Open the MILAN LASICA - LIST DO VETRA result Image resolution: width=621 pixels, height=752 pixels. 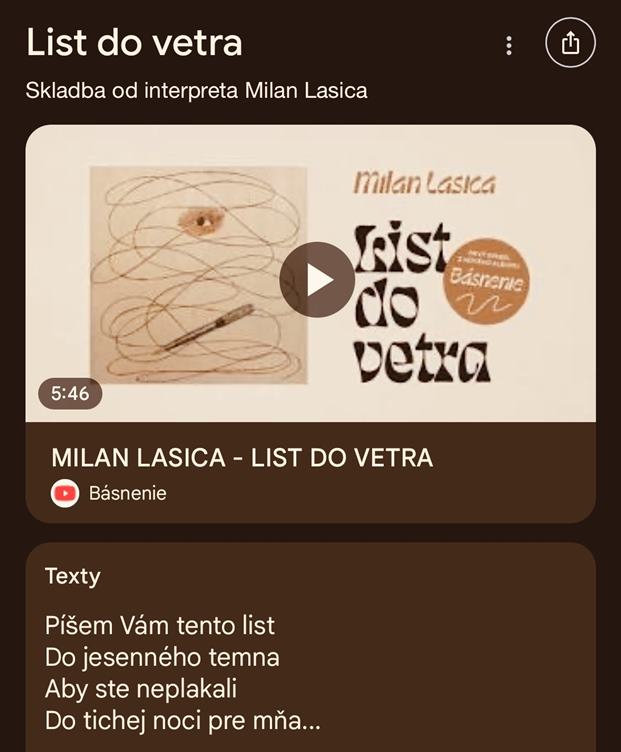click(x=242, y=458)
